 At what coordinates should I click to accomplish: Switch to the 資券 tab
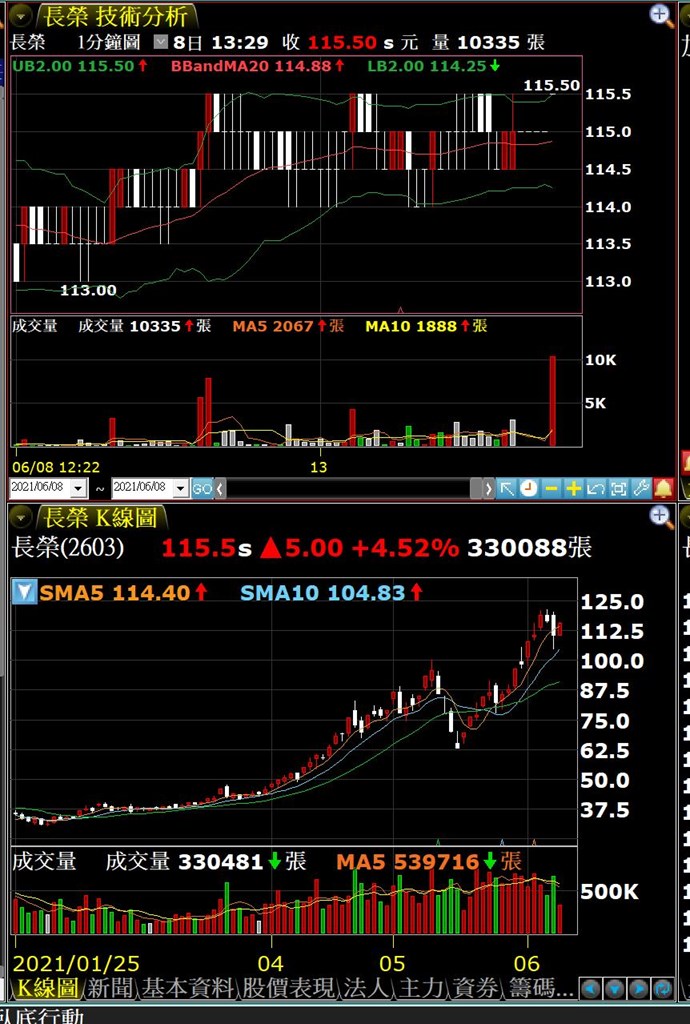point(475,989)
